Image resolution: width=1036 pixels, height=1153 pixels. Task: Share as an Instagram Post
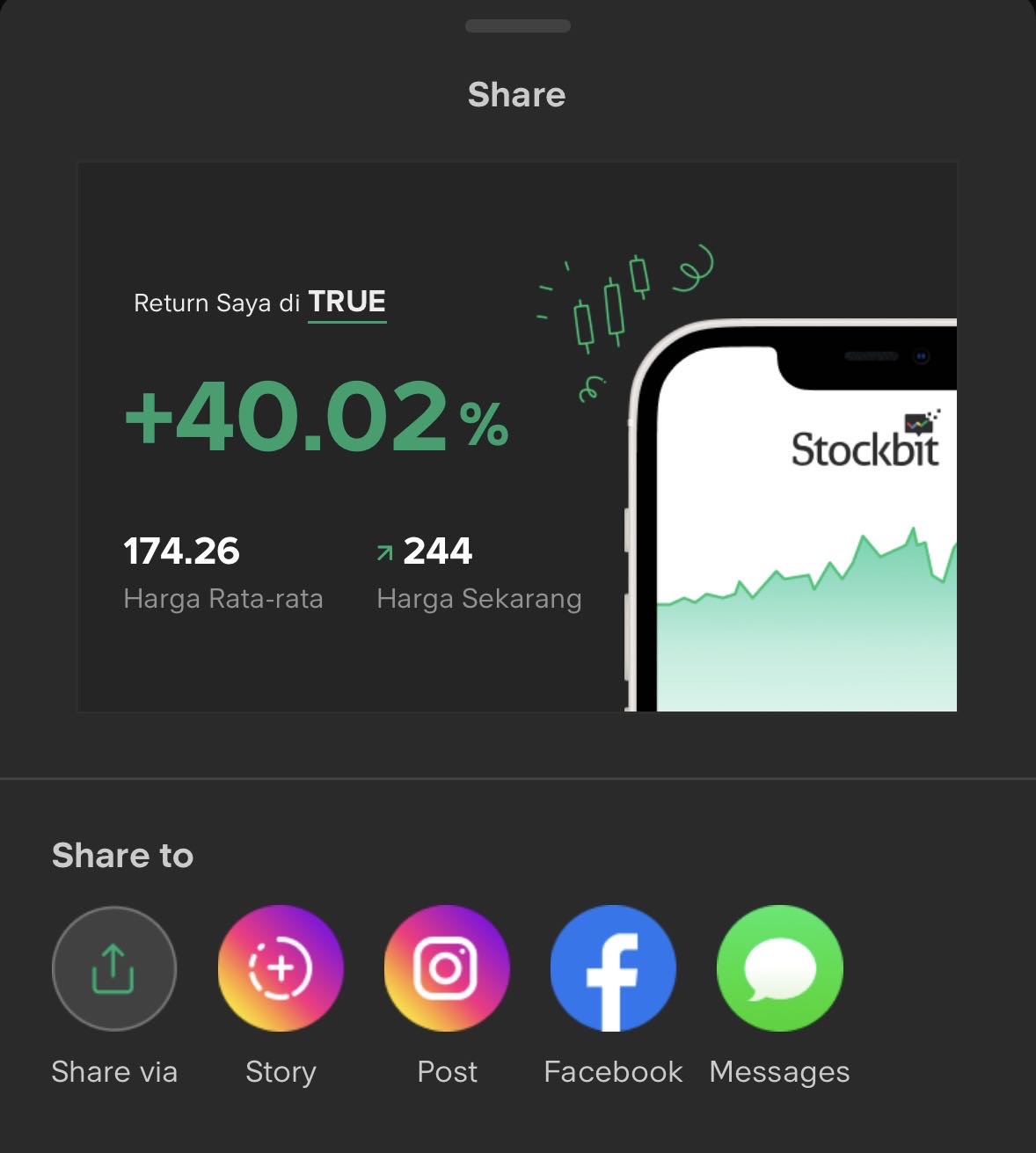[x=447, y=968]
